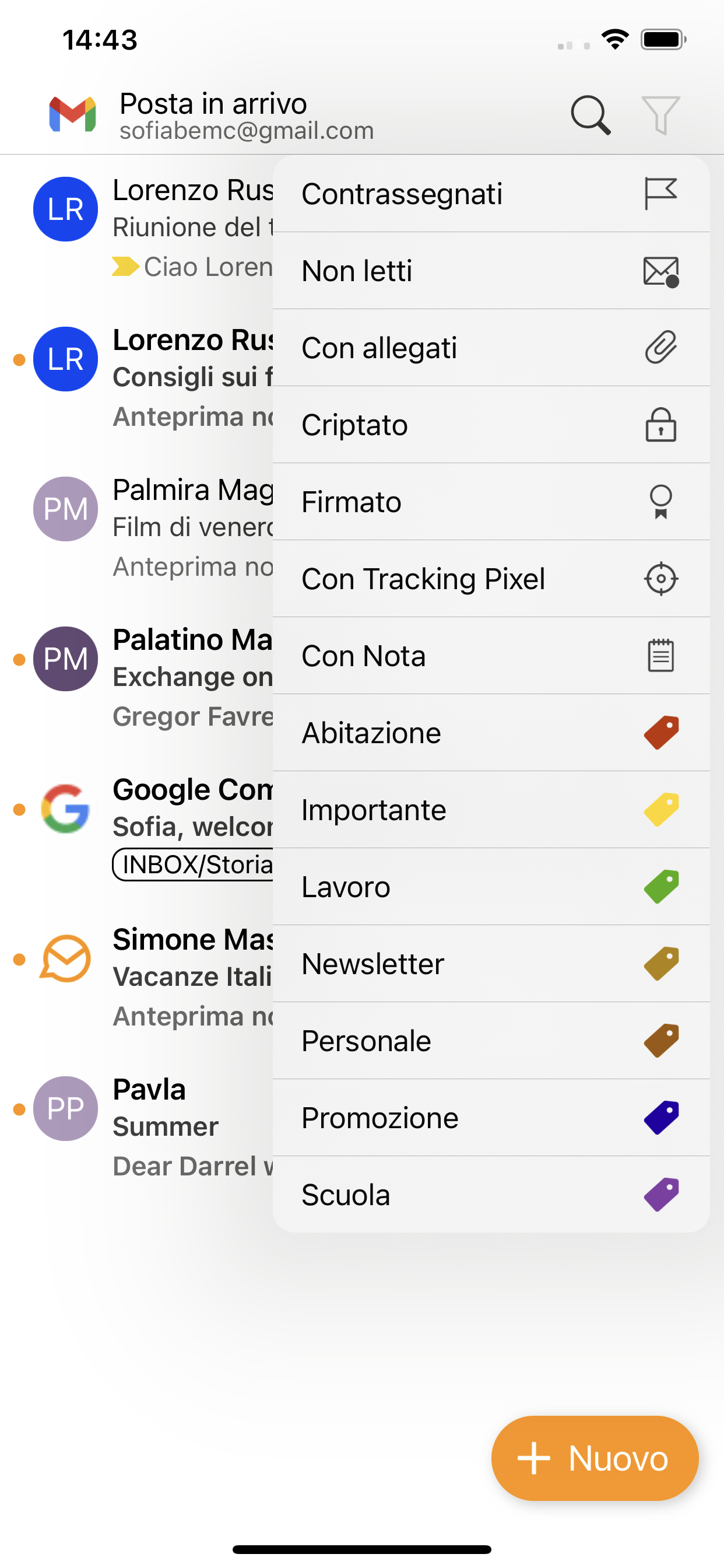Filter messages by Firmato
724x1568 pixels.
click(x=491, y=502)
